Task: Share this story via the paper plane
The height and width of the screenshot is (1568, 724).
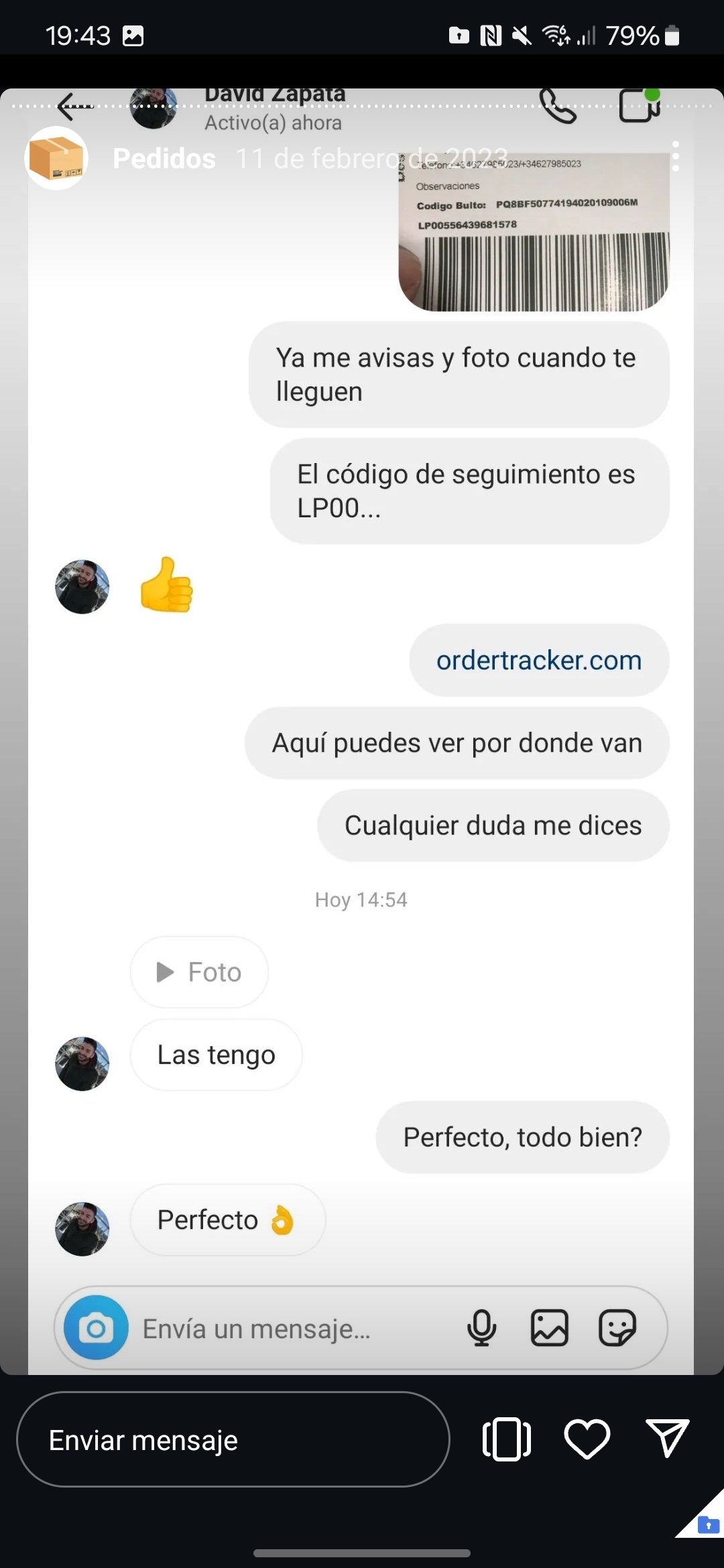Action: [667, 1438]
